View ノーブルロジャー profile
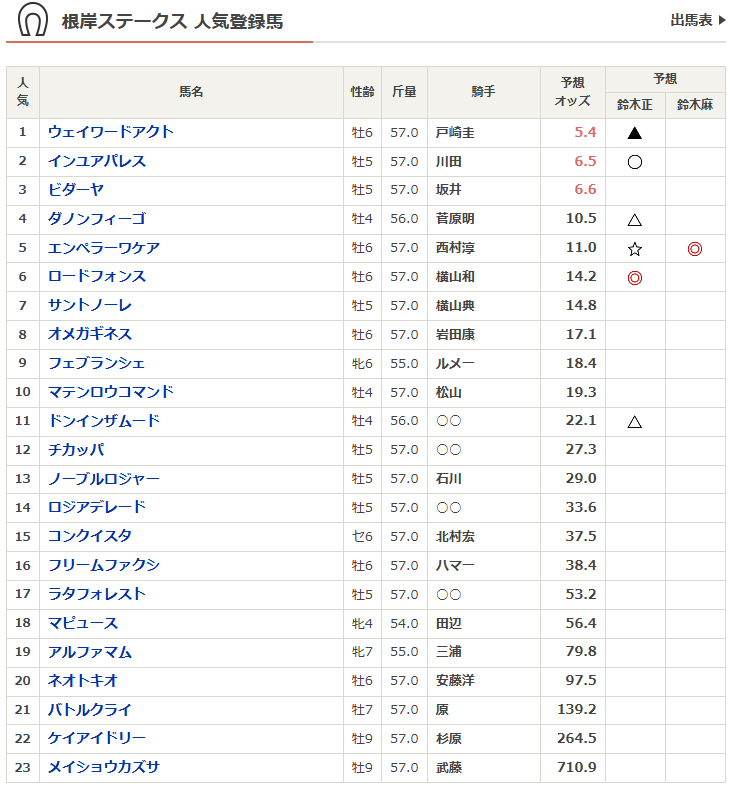 103,479
